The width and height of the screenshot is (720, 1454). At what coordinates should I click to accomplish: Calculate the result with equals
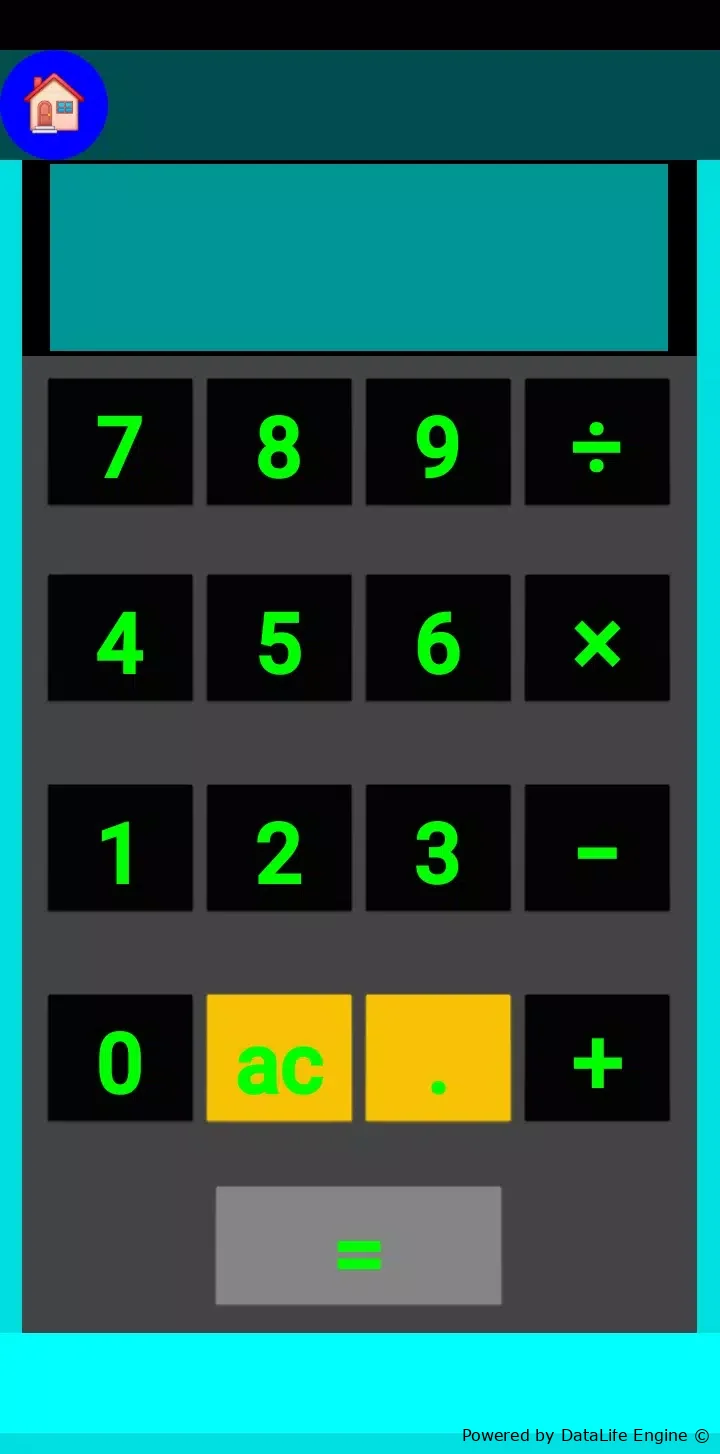(x=358, y=1245)
